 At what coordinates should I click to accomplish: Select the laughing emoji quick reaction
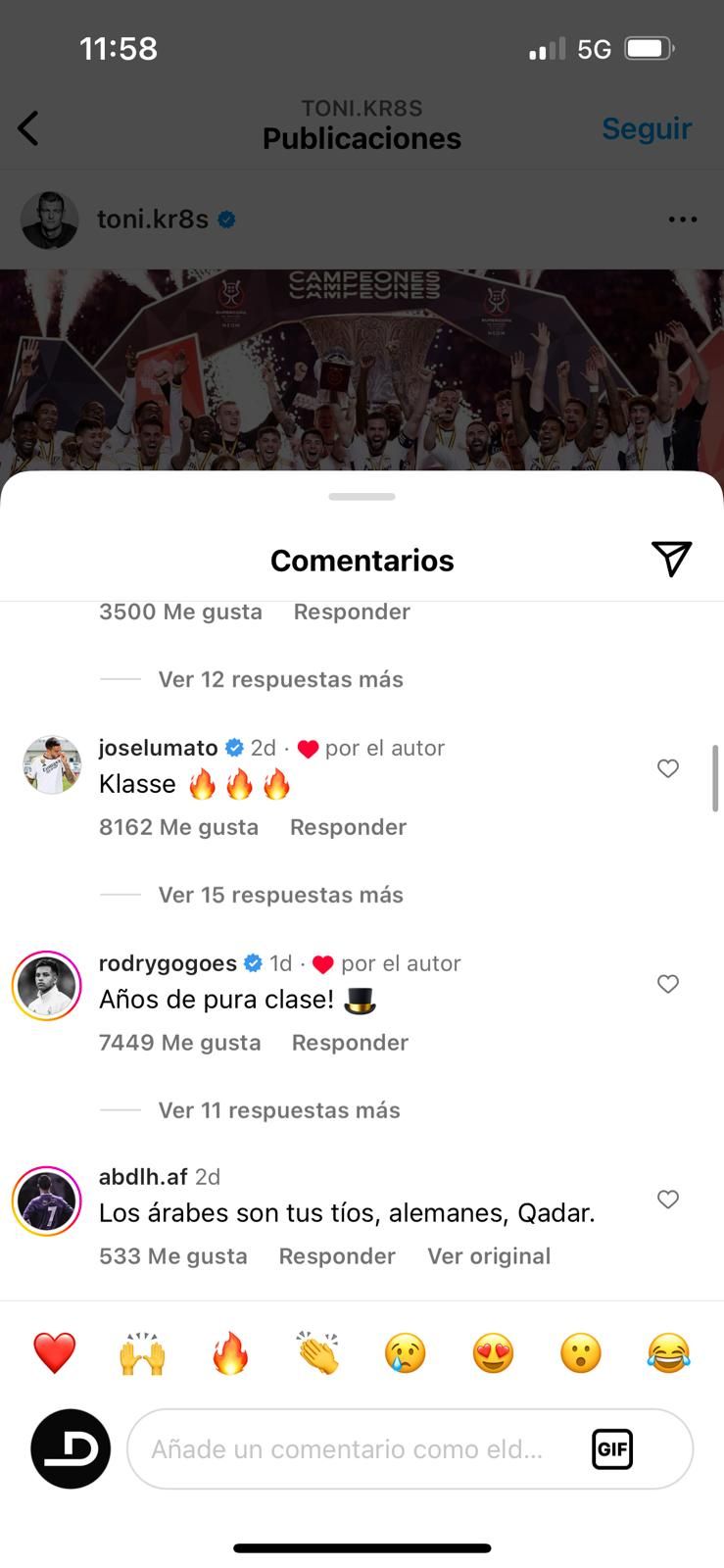click(x=668, y=1351)
